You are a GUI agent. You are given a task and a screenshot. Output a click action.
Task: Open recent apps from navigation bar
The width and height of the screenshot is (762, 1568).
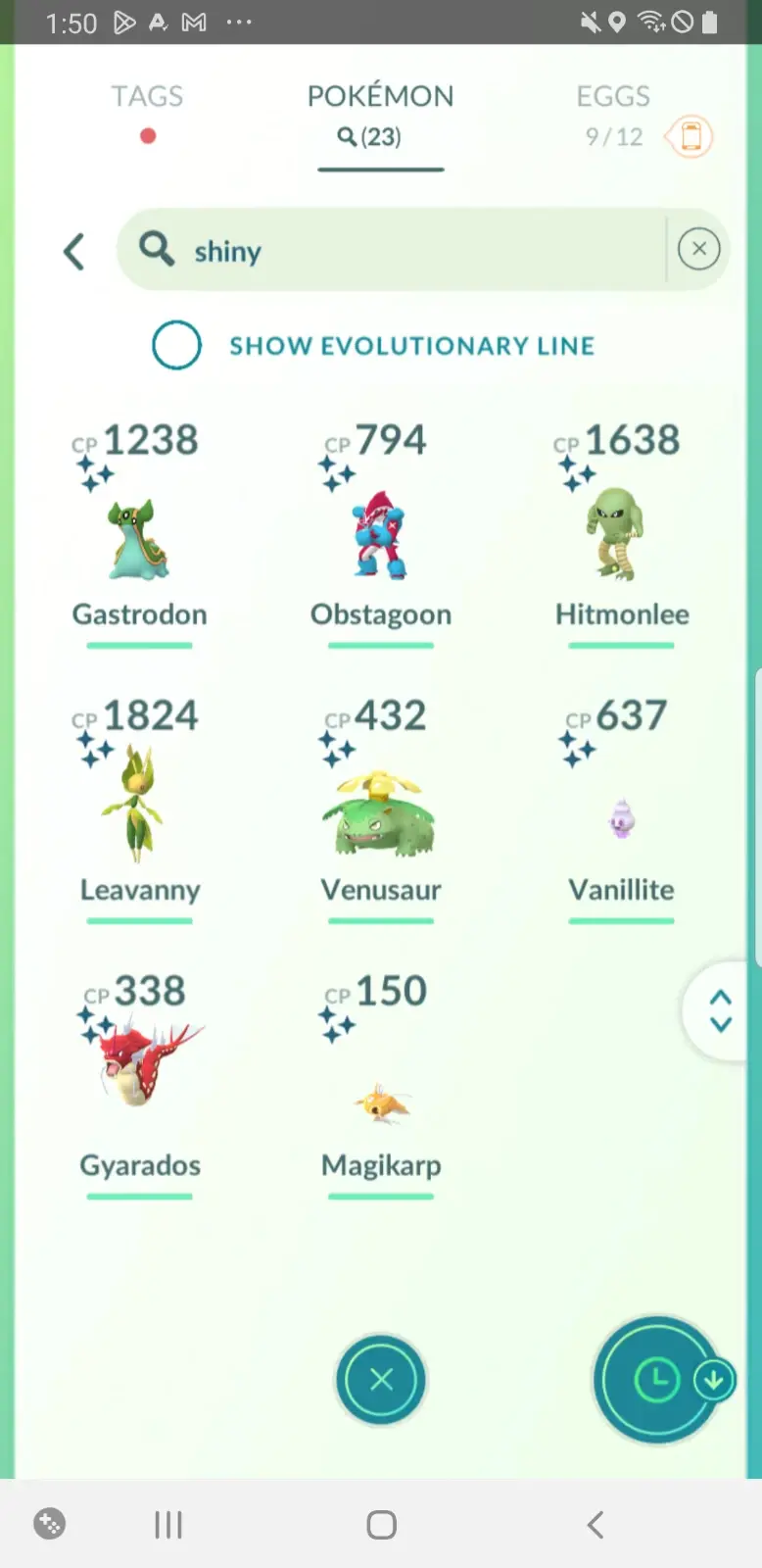(168, 1525)
